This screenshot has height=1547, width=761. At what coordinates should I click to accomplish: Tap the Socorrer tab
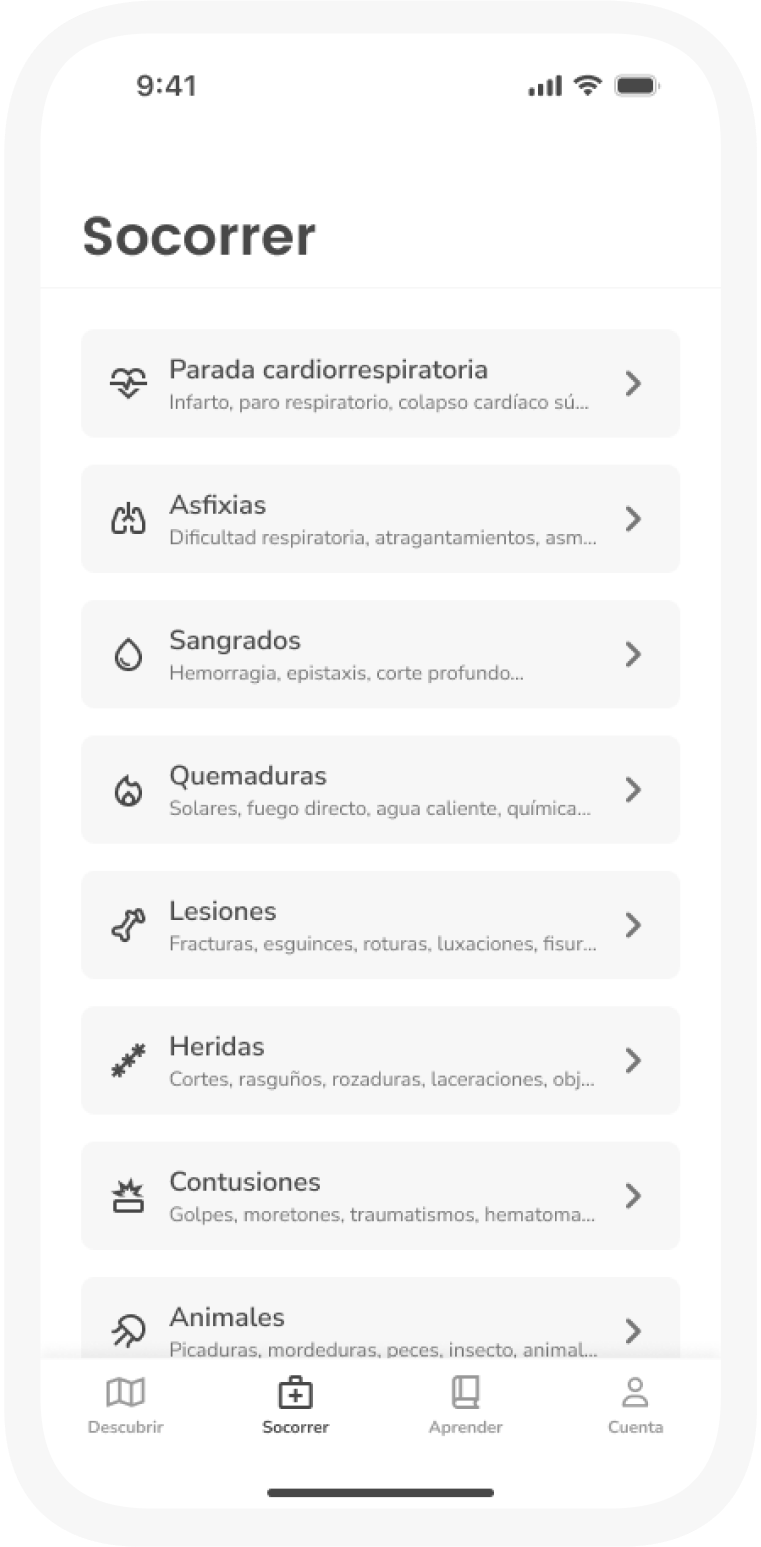(295, 1405)
